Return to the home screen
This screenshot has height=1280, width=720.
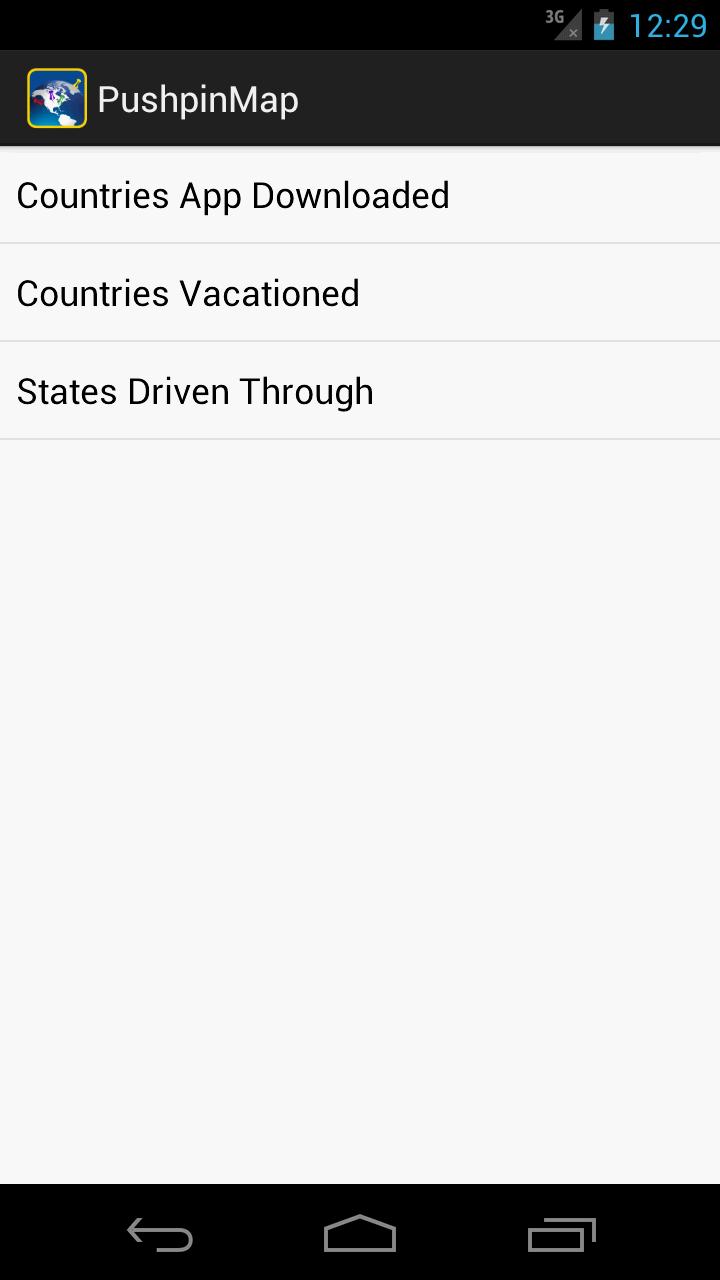pos(360,1234)
